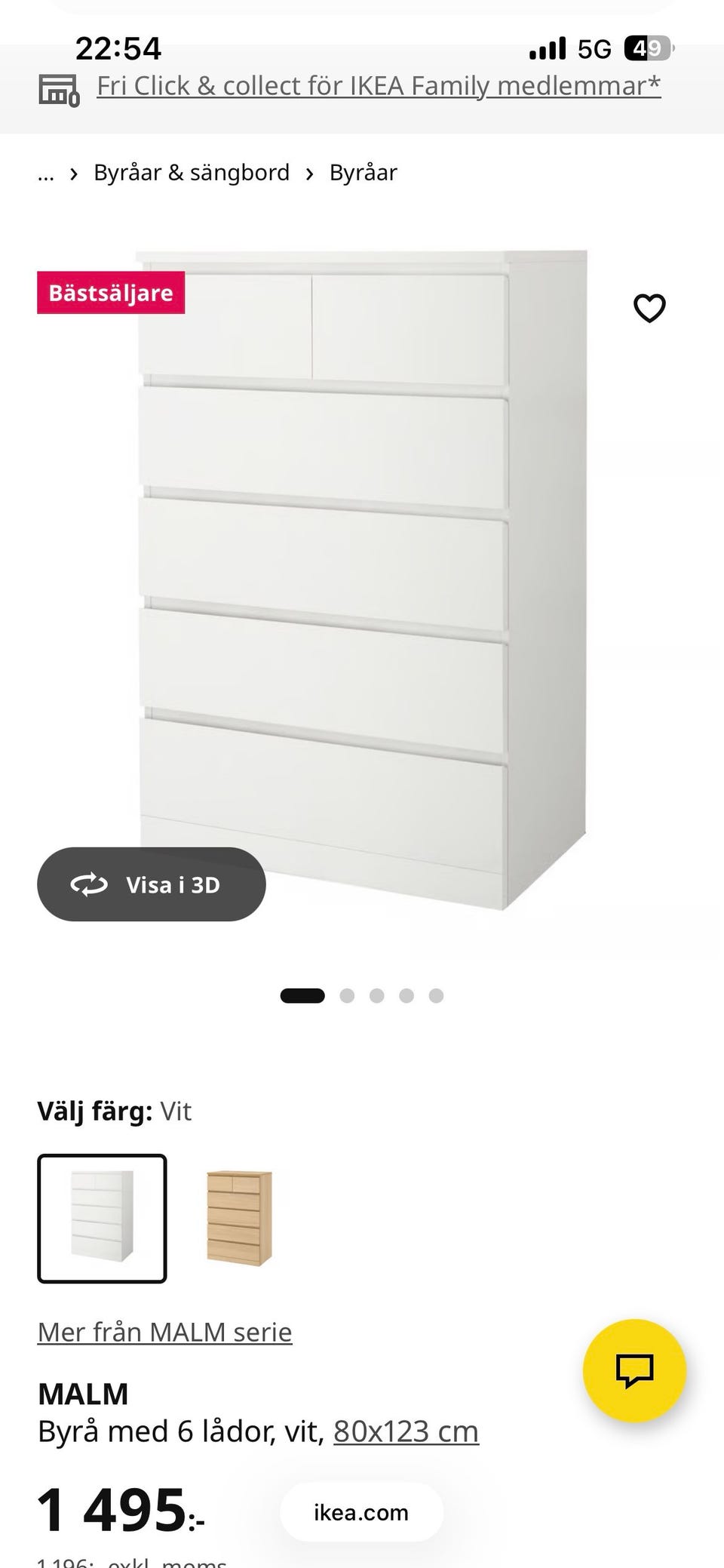Open the Fri Click & collect offer link
This screenshot has width=724, height=1568.
click(378, 85)
